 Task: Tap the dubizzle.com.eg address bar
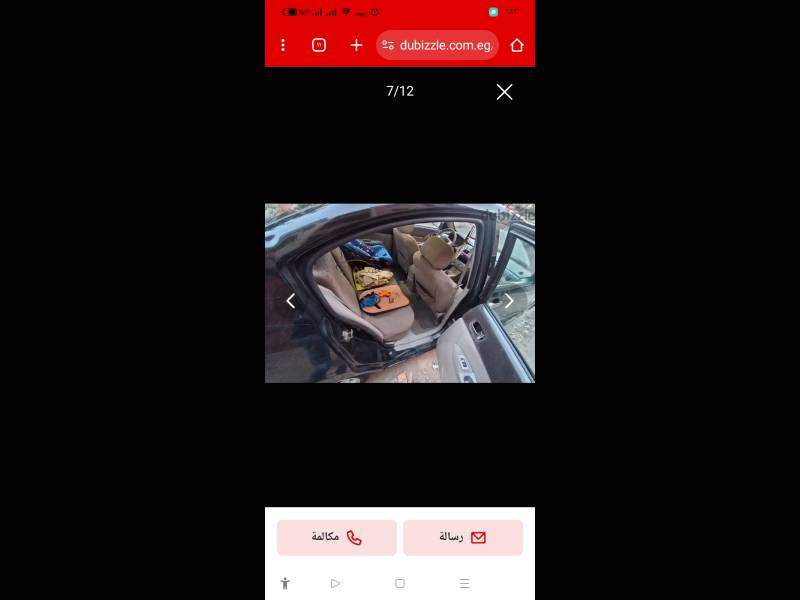coord(438,45)
